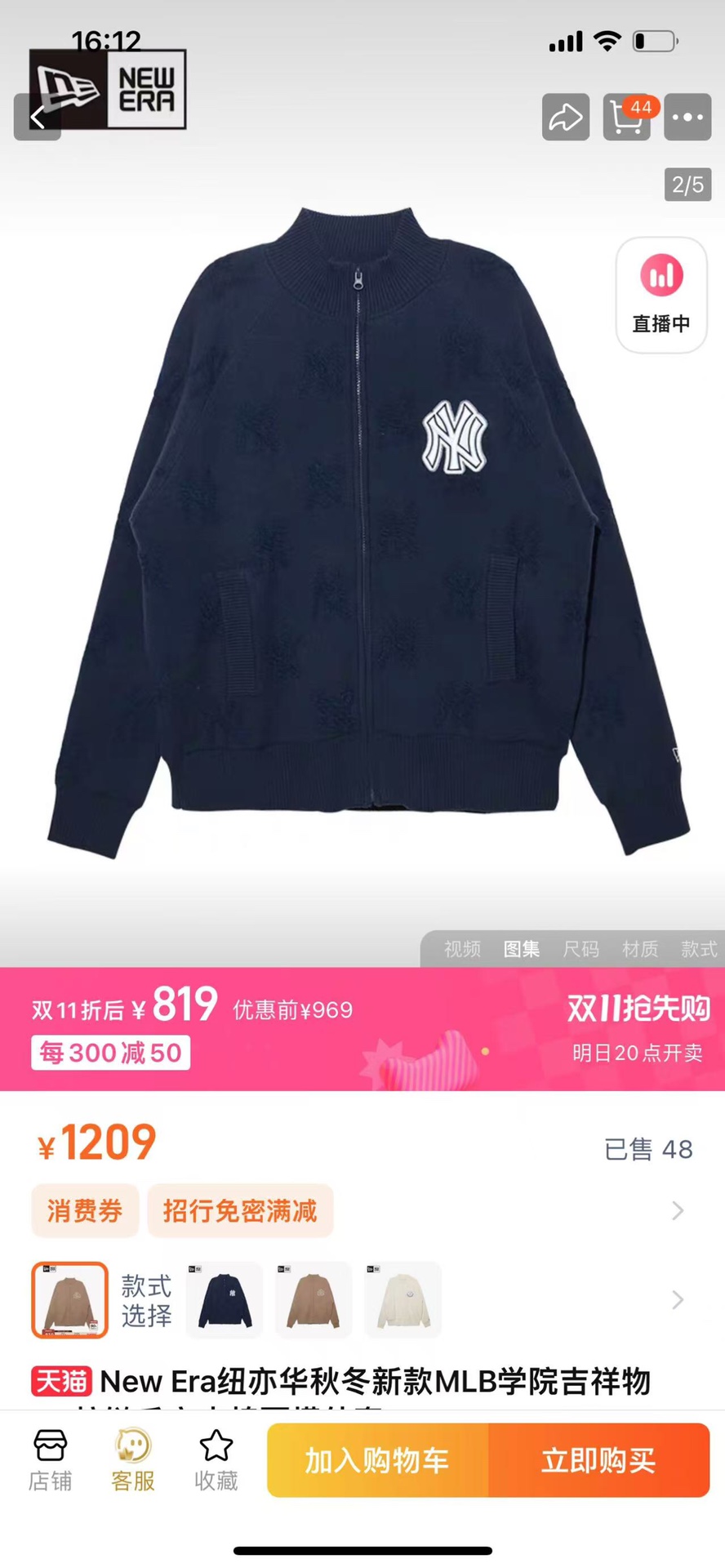Expand the coupons row chevron
This screenshot has height=1568, width=725.
[x=678, y=1210]
